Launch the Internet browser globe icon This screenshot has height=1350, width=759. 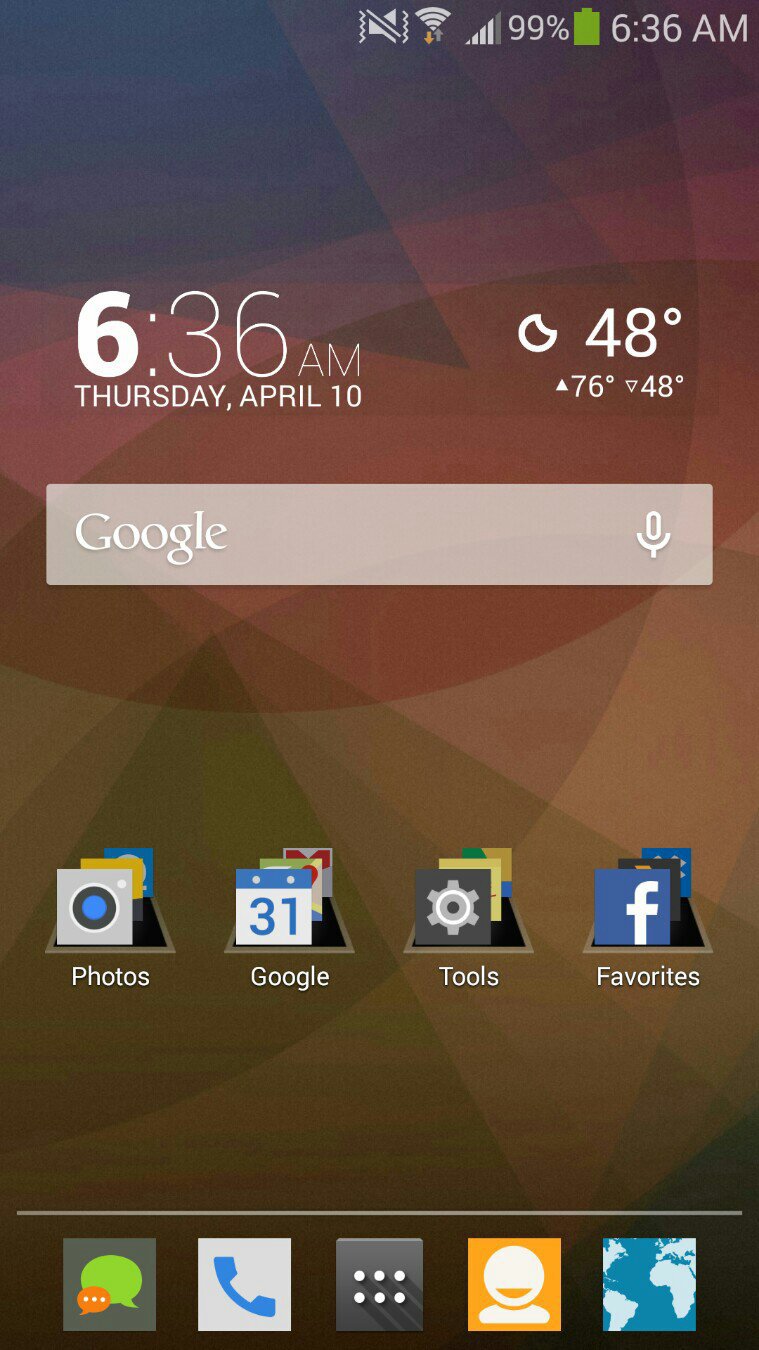coord(649,1284)
